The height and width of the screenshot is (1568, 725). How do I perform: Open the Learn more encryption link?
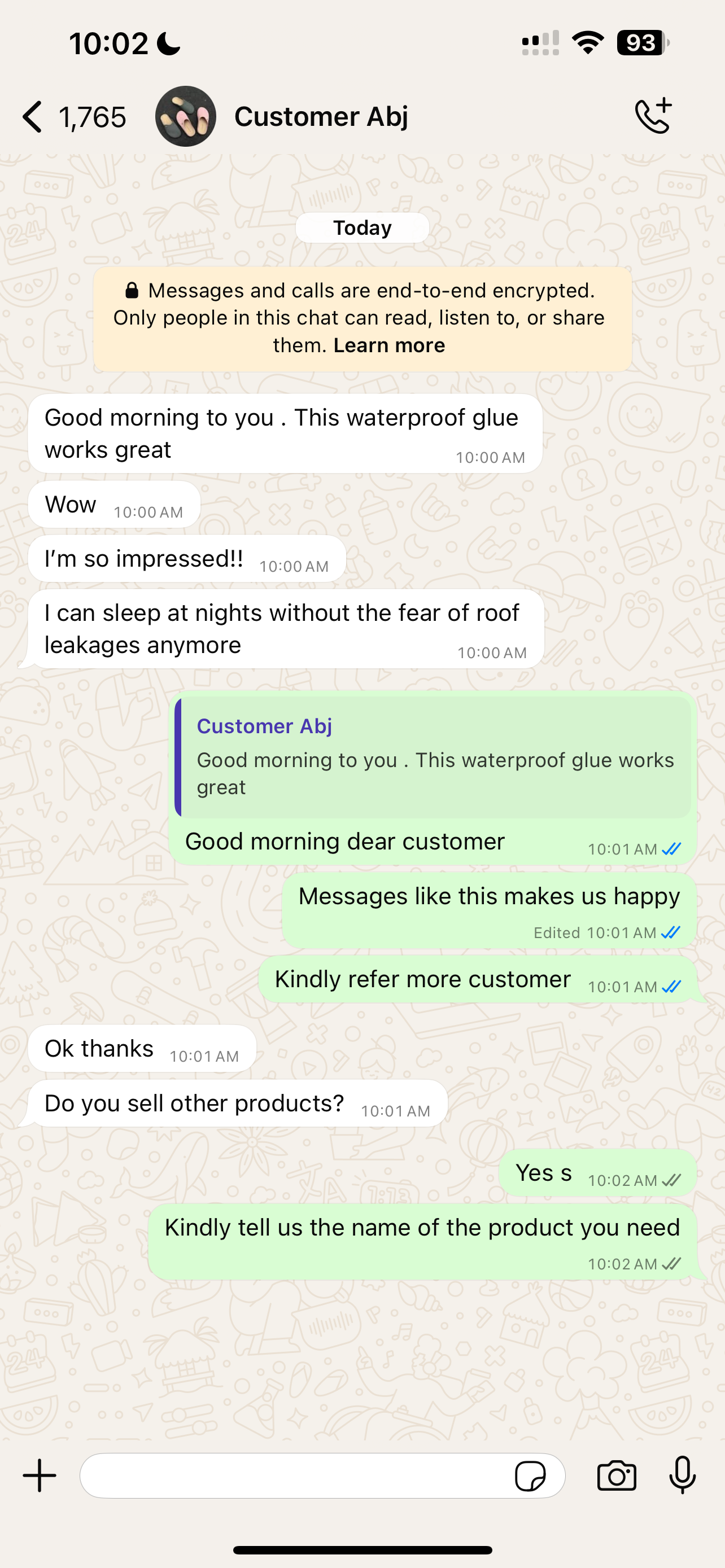pyautogui.click(x=389, y=345)
